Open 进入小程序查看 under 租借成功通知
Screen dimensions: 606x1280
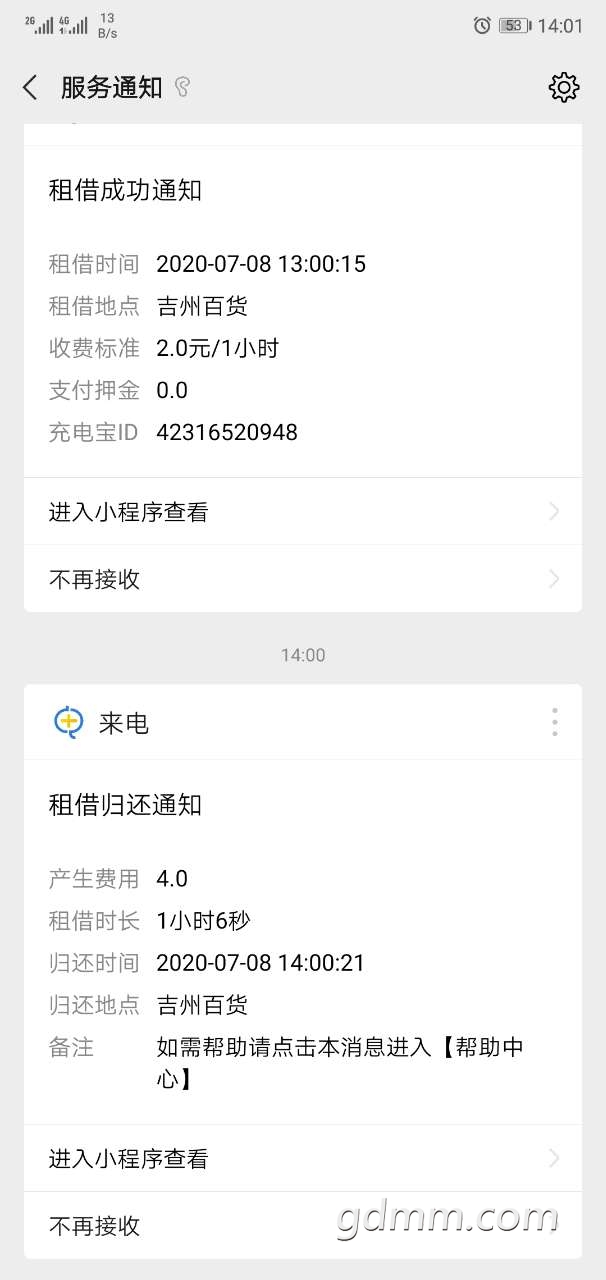[x=303, y=512]
